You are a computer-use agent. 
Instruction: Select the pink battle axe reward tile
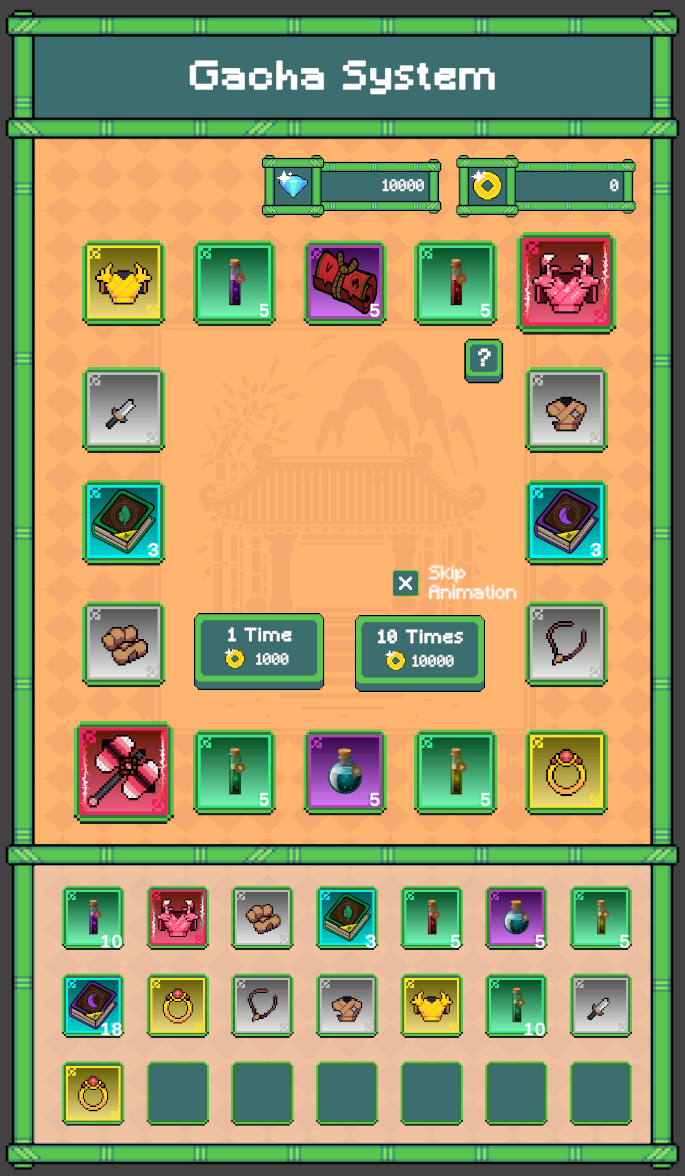[123, 772]
